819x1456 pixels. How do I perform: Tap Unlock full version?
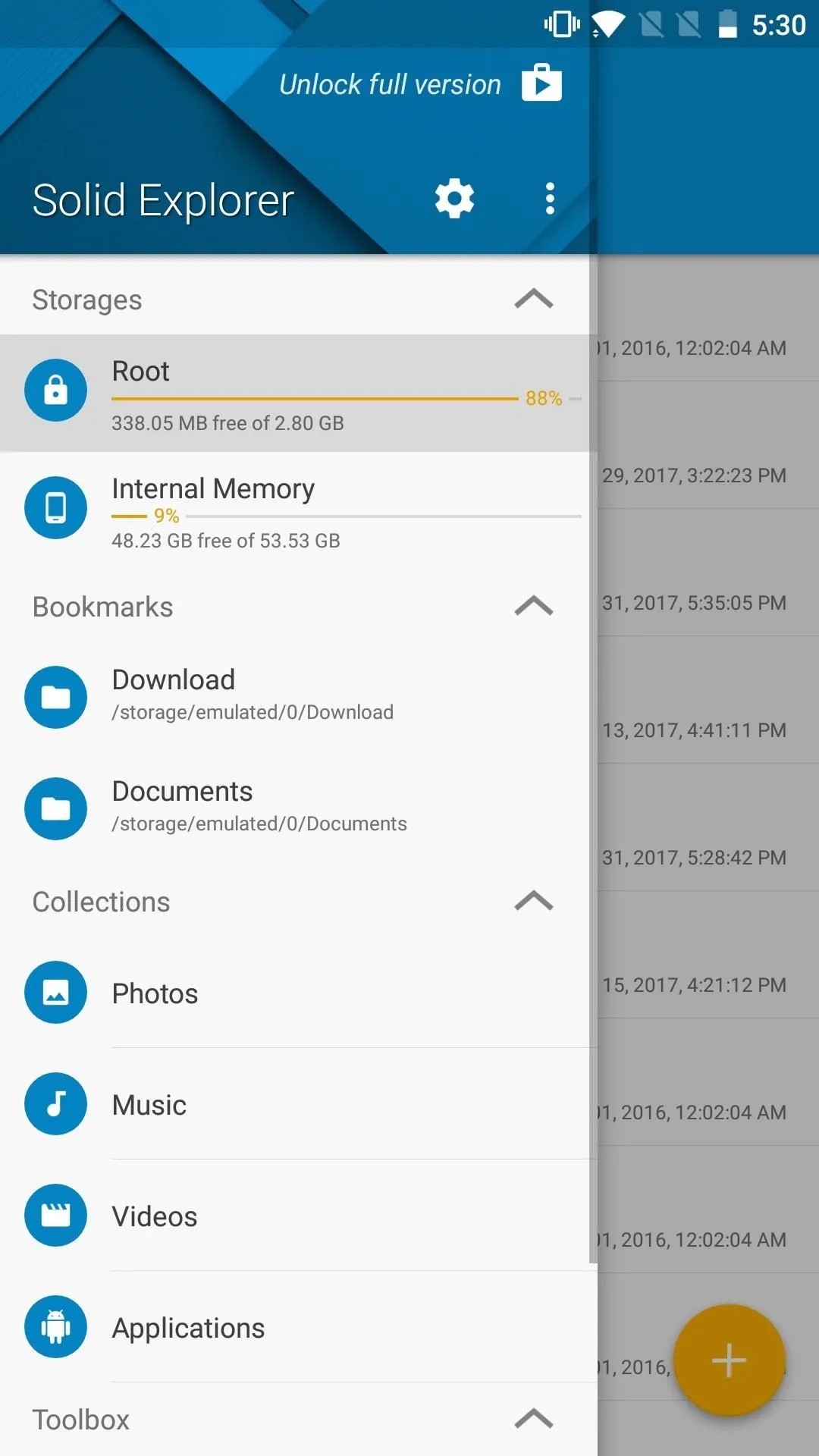point(419,84)
